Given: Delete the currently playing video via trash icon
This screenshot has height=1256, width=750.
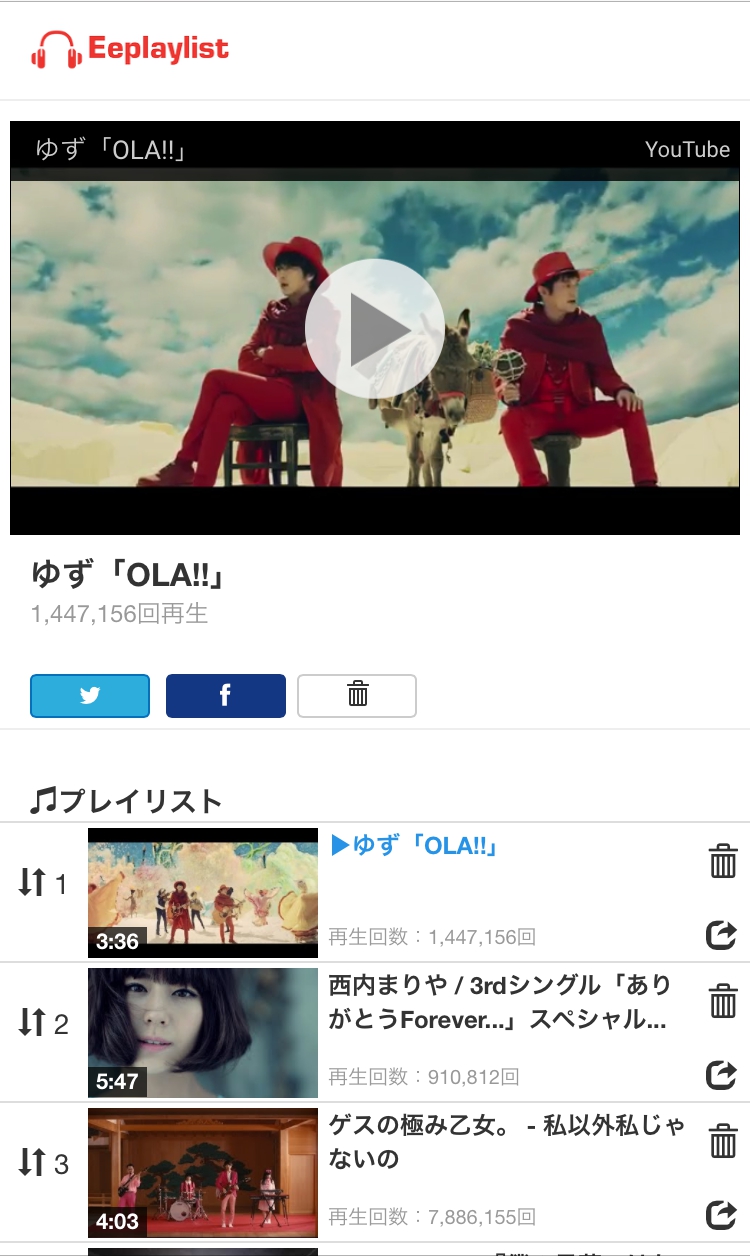Looking at the screenshot, I should click(356, 695).
